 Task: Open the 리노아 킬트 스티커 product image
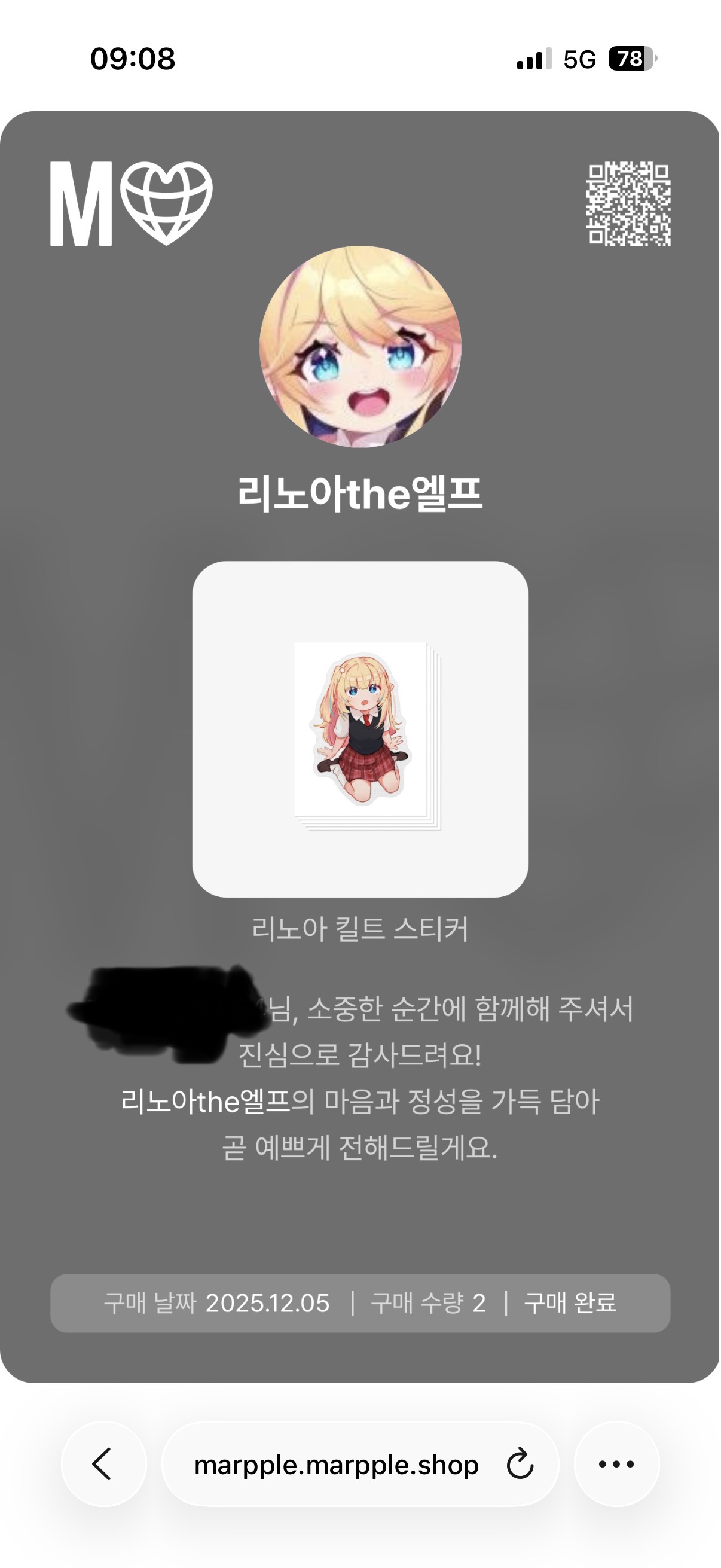(x=360, y=728)
